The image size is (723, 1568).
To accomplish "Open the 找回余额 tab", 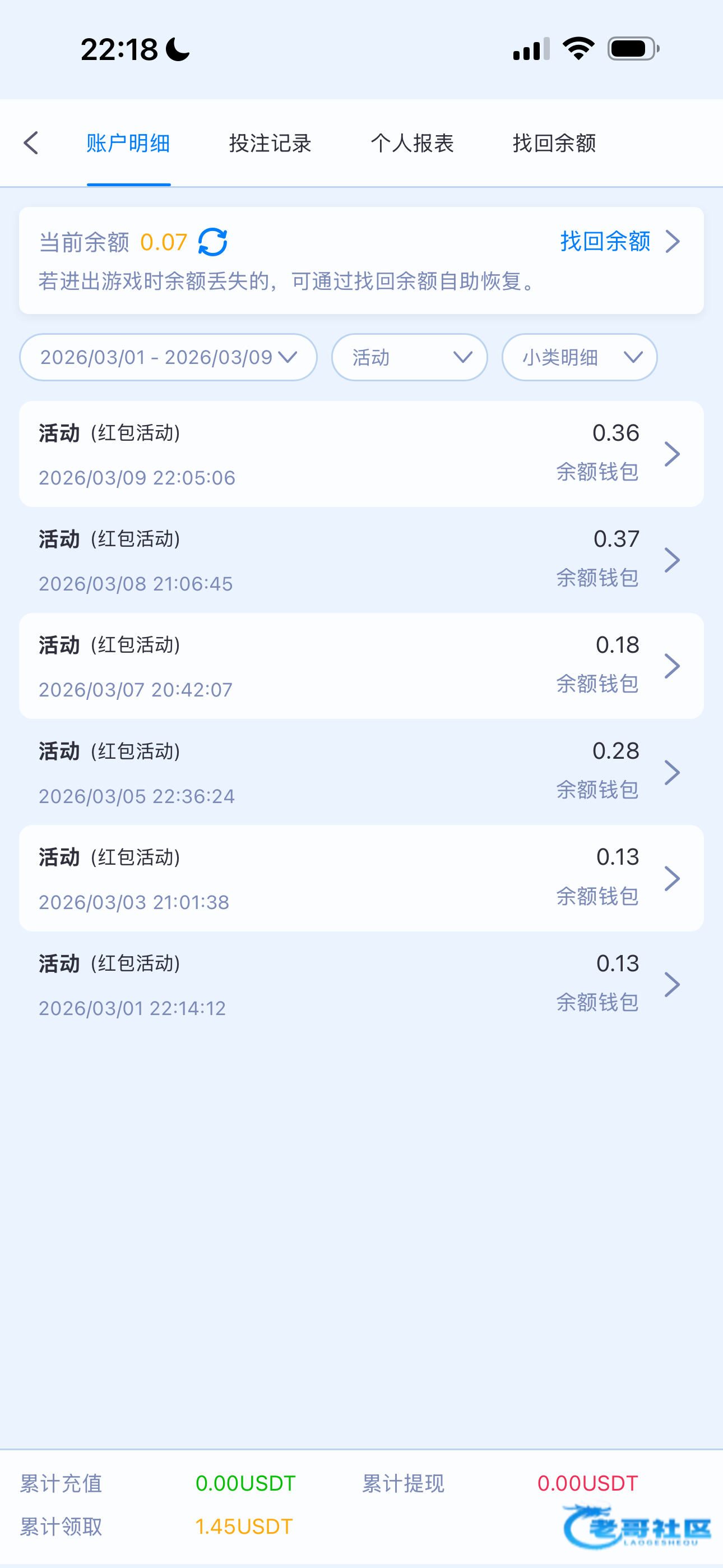I will pos(554,143).
